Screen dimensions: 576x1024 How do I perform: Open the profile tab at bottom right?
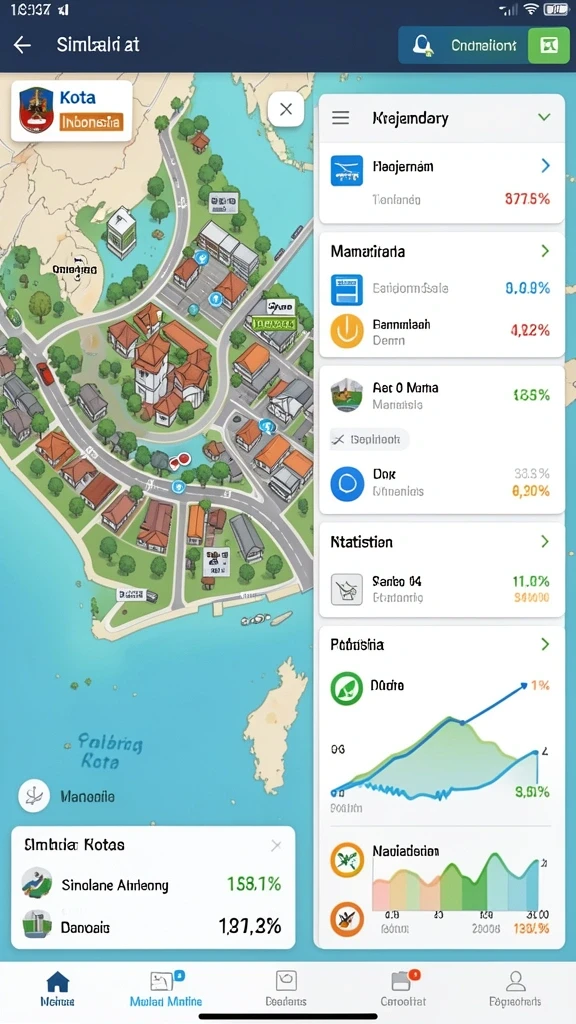515,988
